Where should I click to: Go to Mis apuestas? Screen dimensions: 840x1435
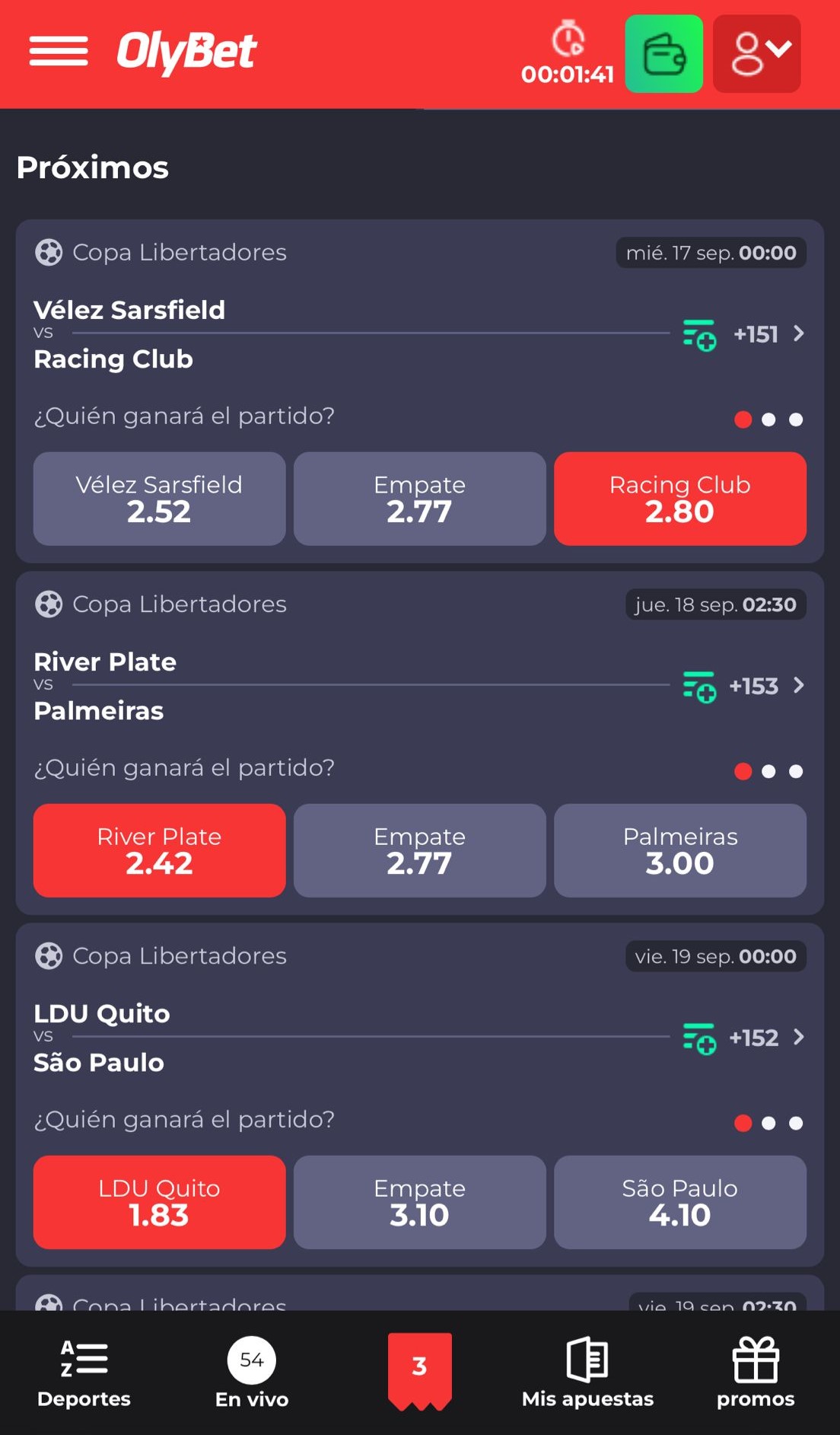click(x=587, y=1373)
